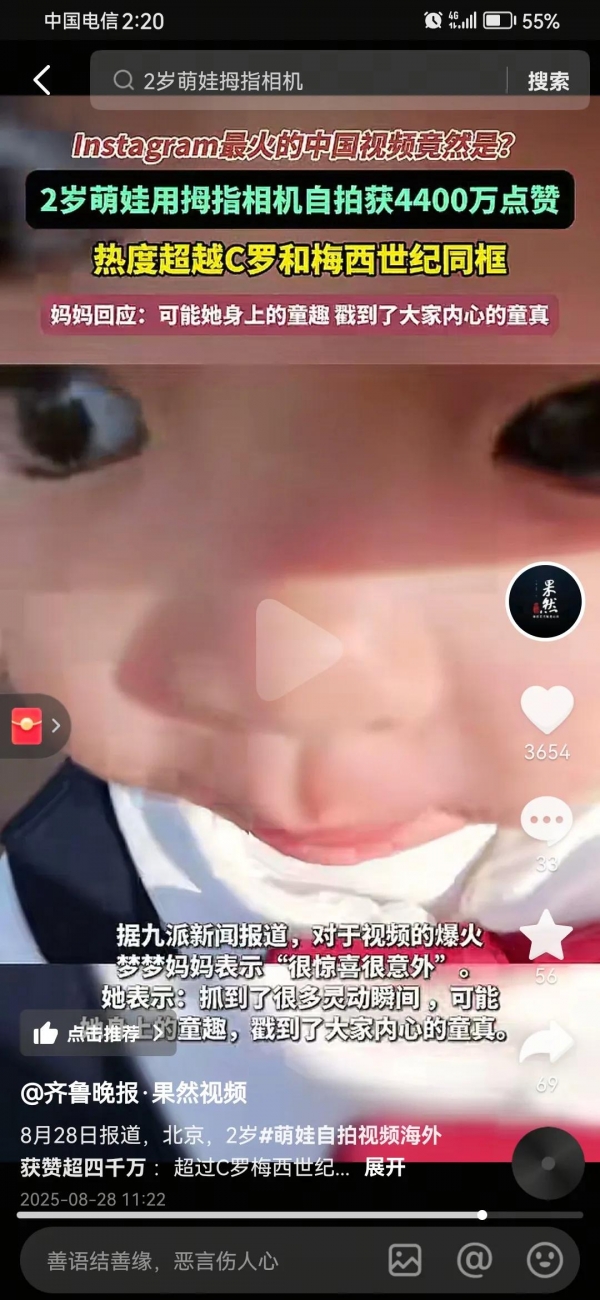Expand the caption with 展开
The image size is (600, 1300).
coord(384,1167)
